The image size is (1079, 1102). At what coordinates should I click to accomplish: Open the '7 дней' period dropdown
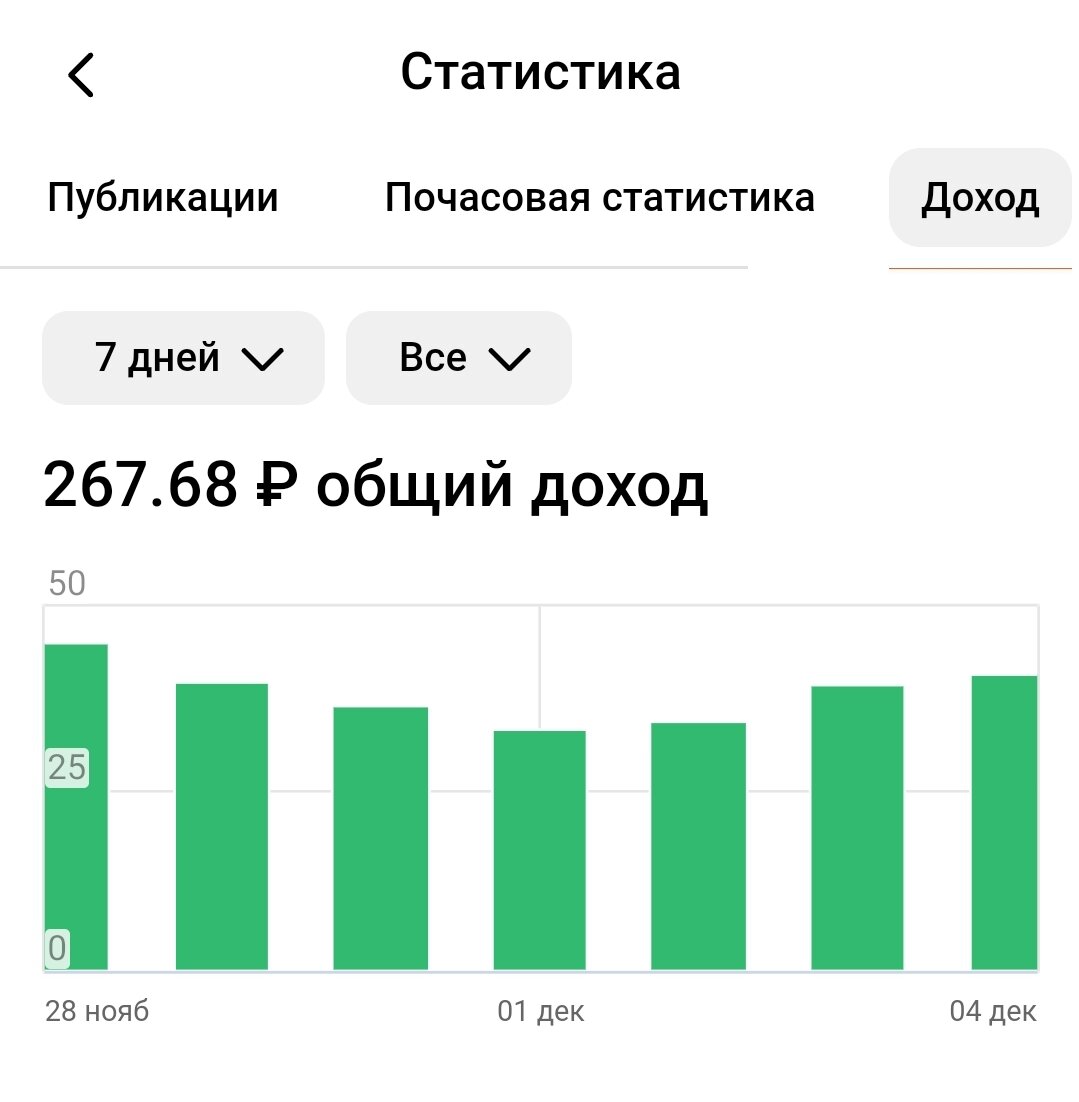click(x=183, y=357)
